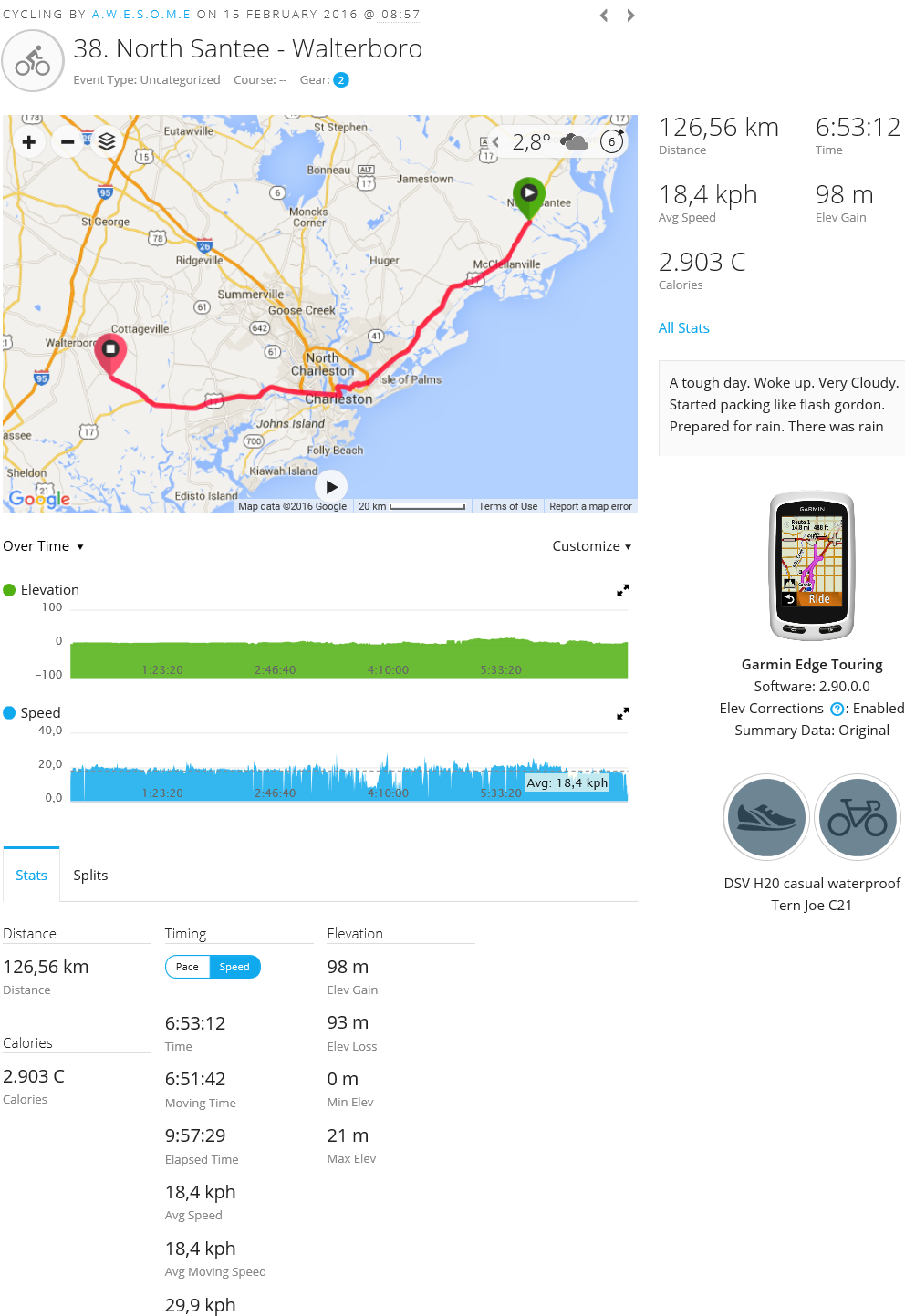The width and height of the screenshot is (905, 1316).
Task: Open the gear count badge
Action: (x=341, y=80)
